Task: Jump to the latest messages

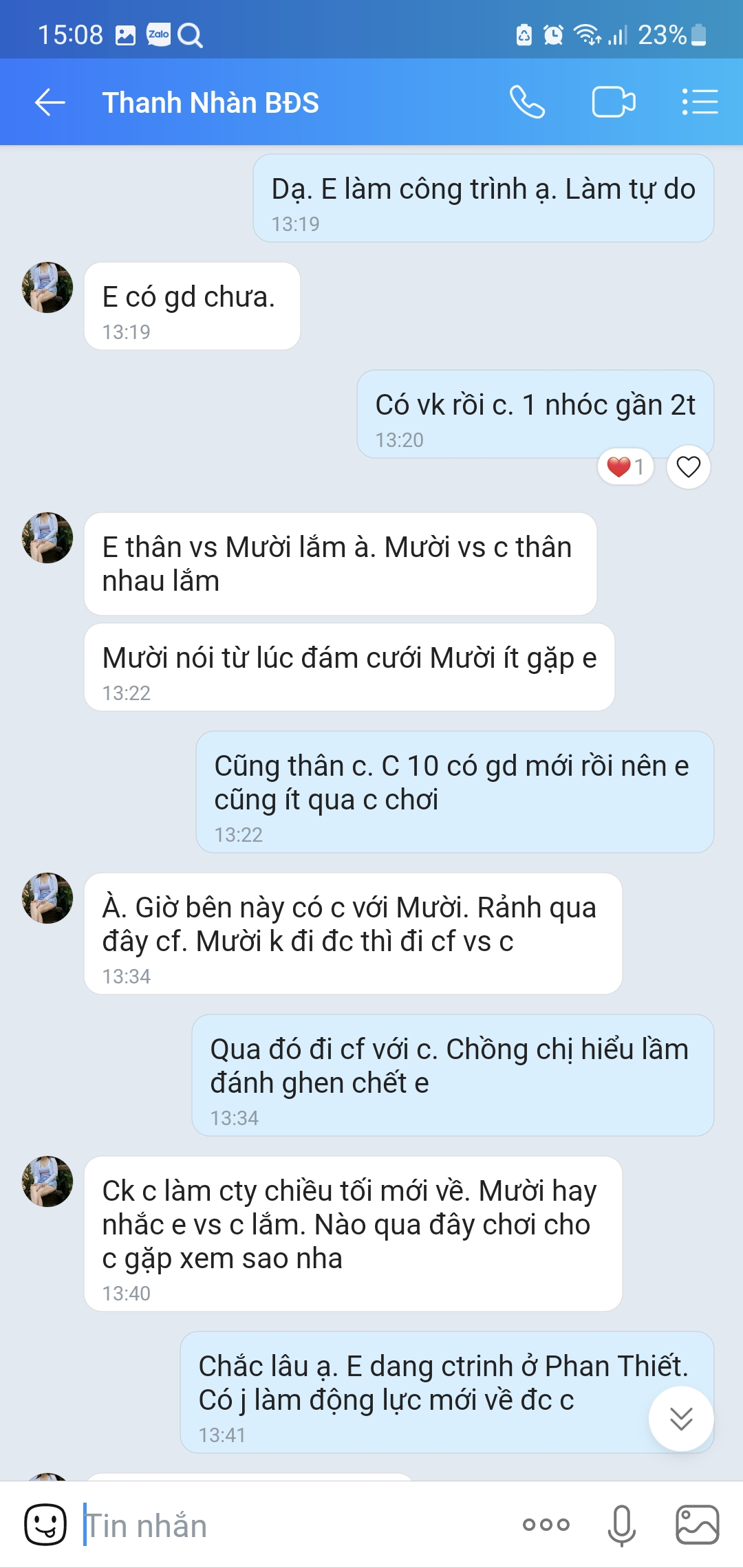Action: click(x=680, y=1419)
